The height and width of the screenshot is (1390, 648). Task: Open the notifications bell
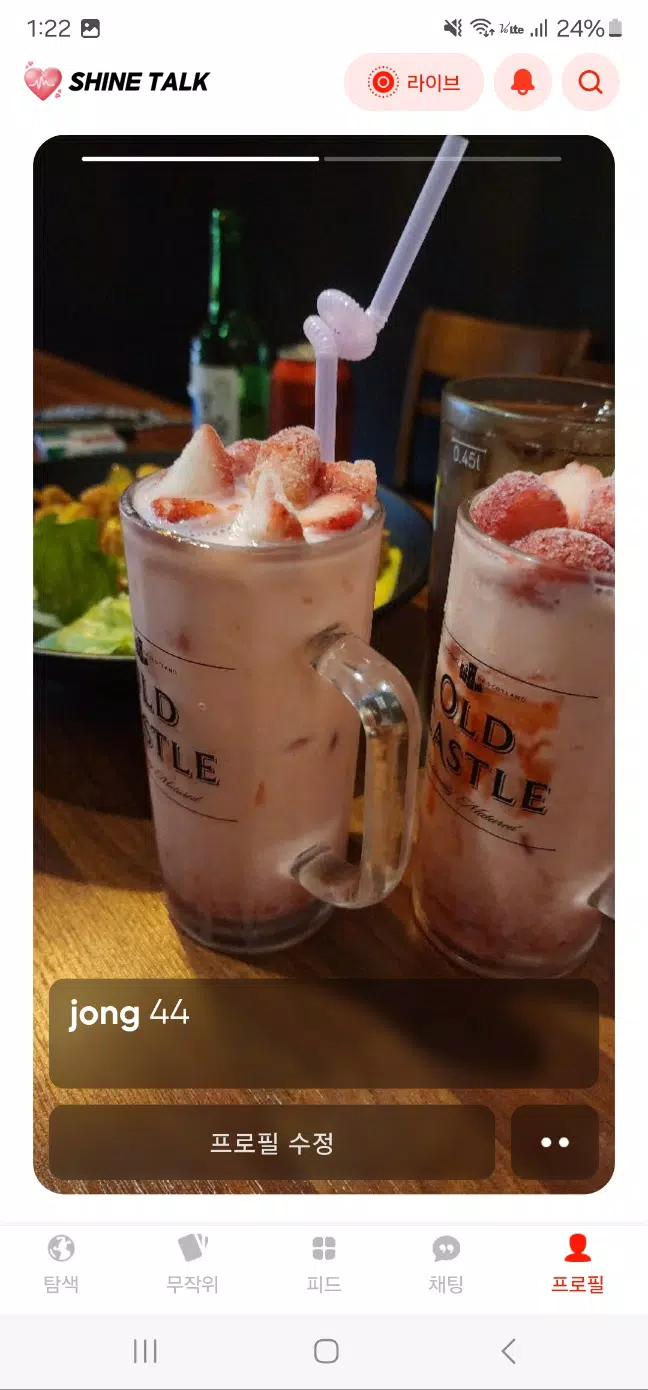coord(523,82)
